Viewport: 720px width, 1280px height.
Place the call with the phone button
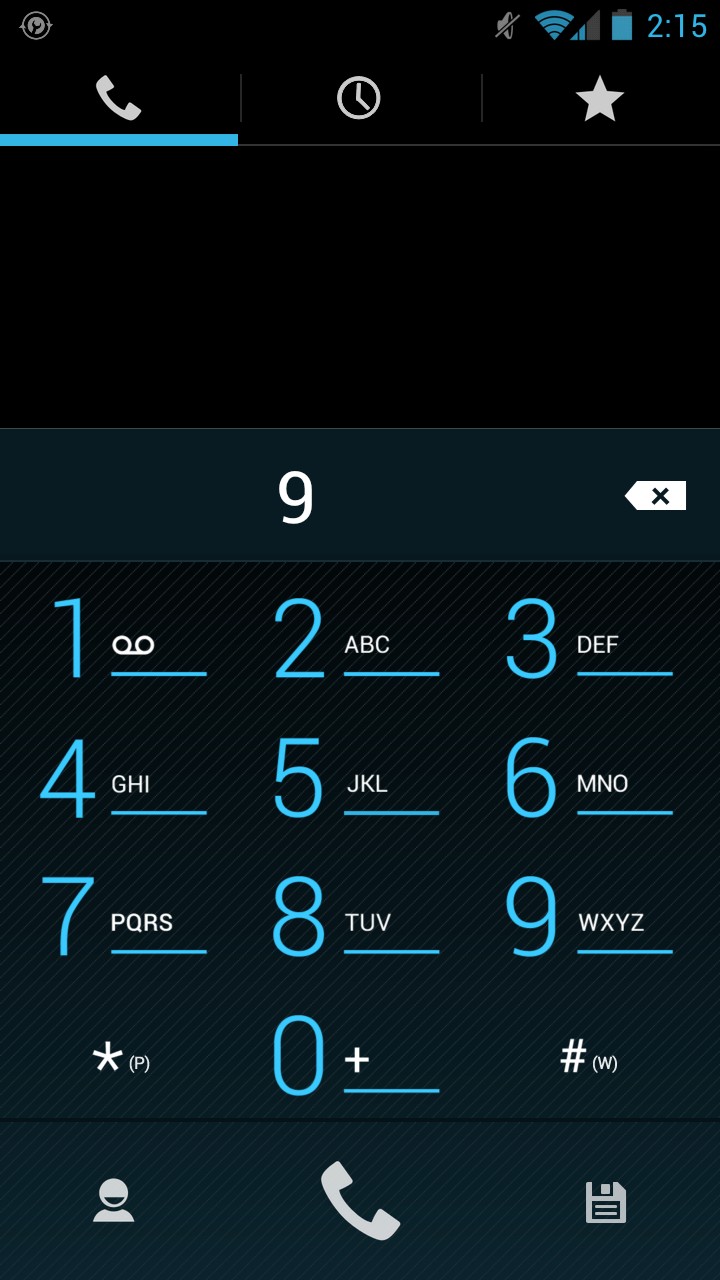pyautogui.click(x=360, y=1201)
